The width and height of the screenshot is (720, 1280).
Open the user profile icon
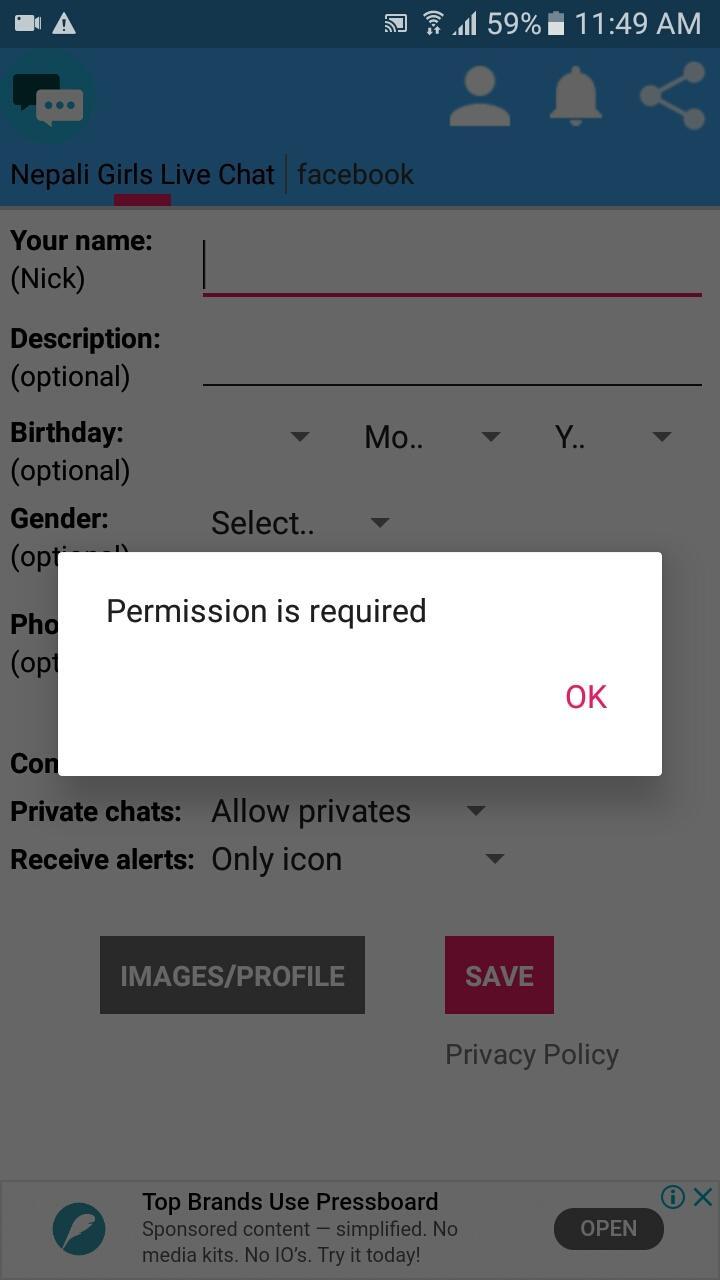coord(479,97)
